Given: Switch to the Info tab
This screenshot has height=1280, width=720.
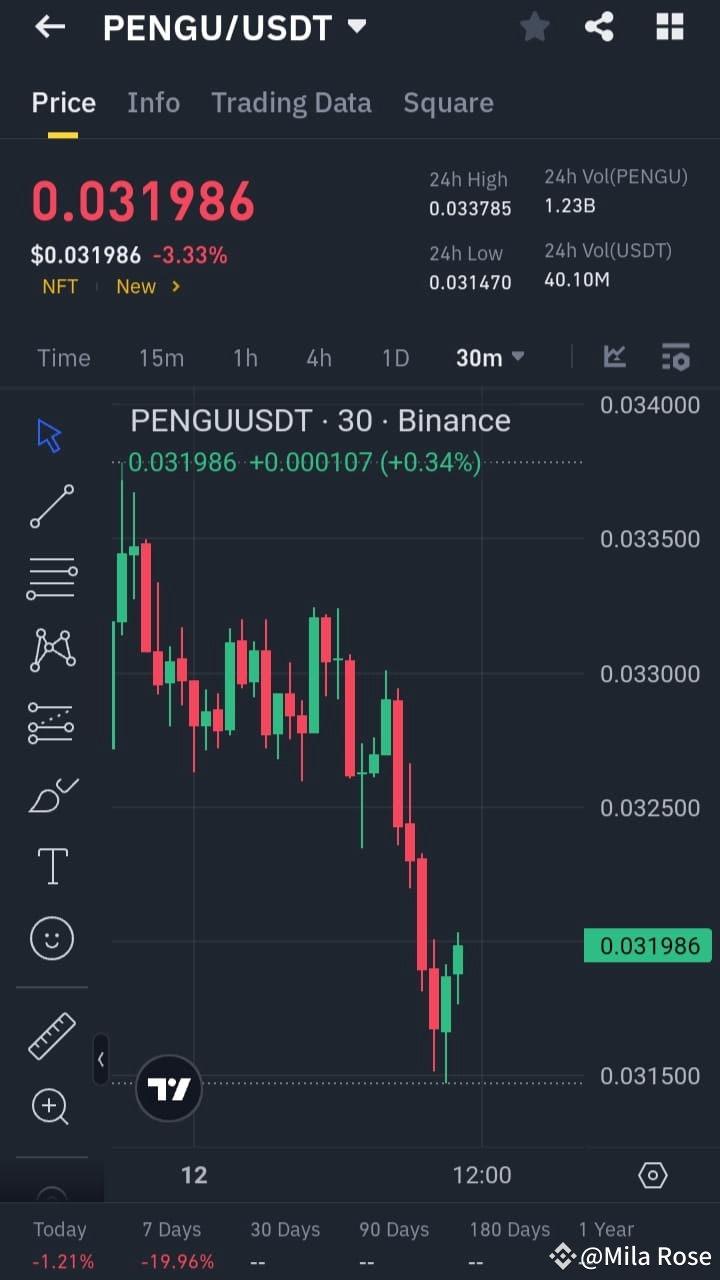Looking at the screenshot, I should click(153, 103).
